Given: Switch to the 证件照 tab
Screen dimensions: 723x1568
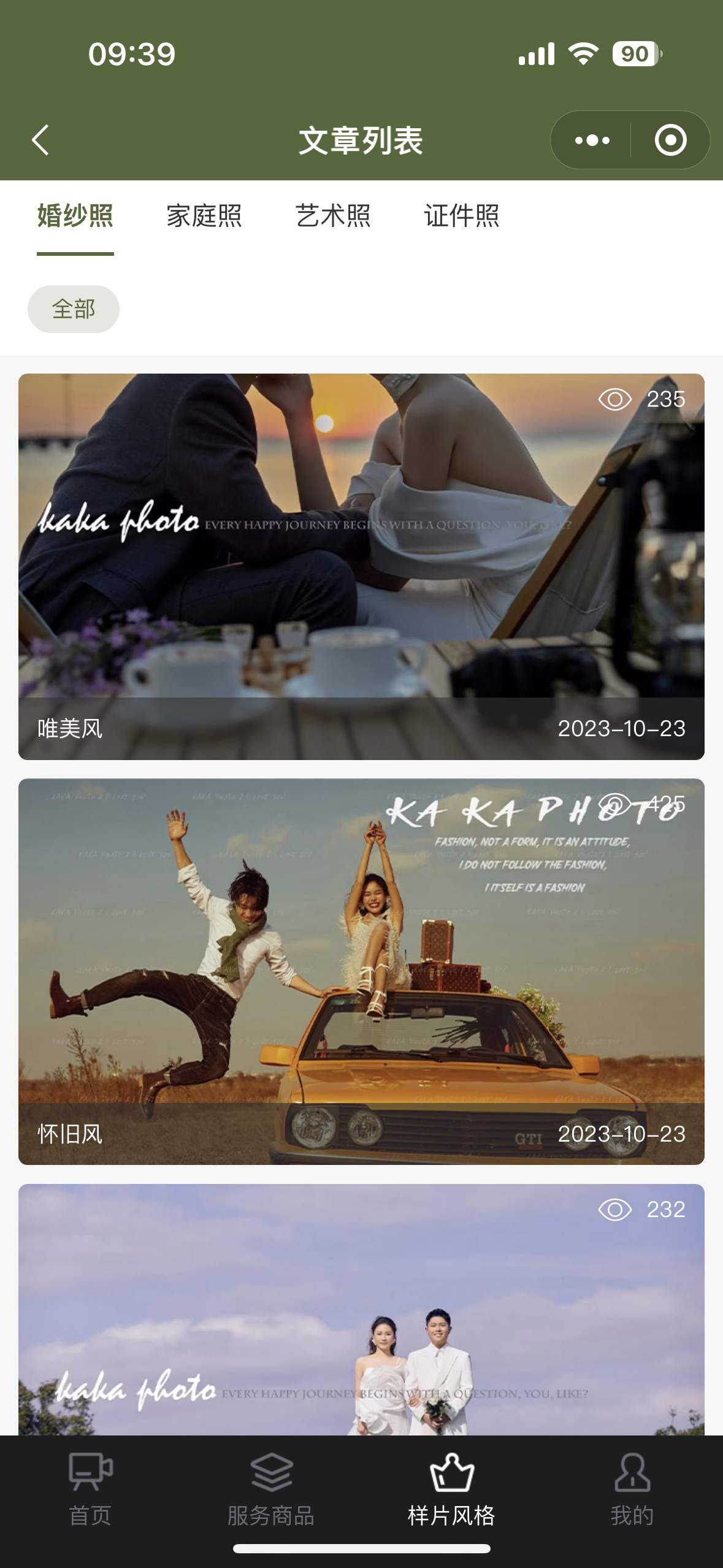Looking at the screenshot, I should click(x=462, y=216).
